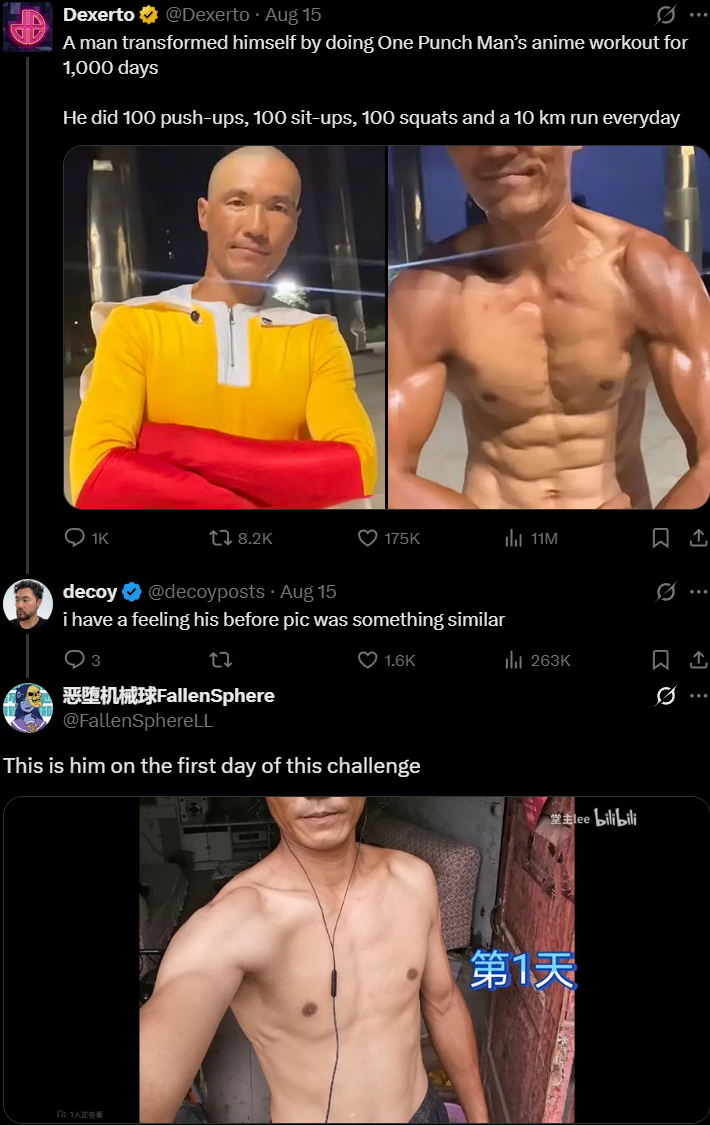The width and height of the screenshot is (710, 1125).
Task: View the One Punch Man costume photo
Action: [x=224, y=327]
